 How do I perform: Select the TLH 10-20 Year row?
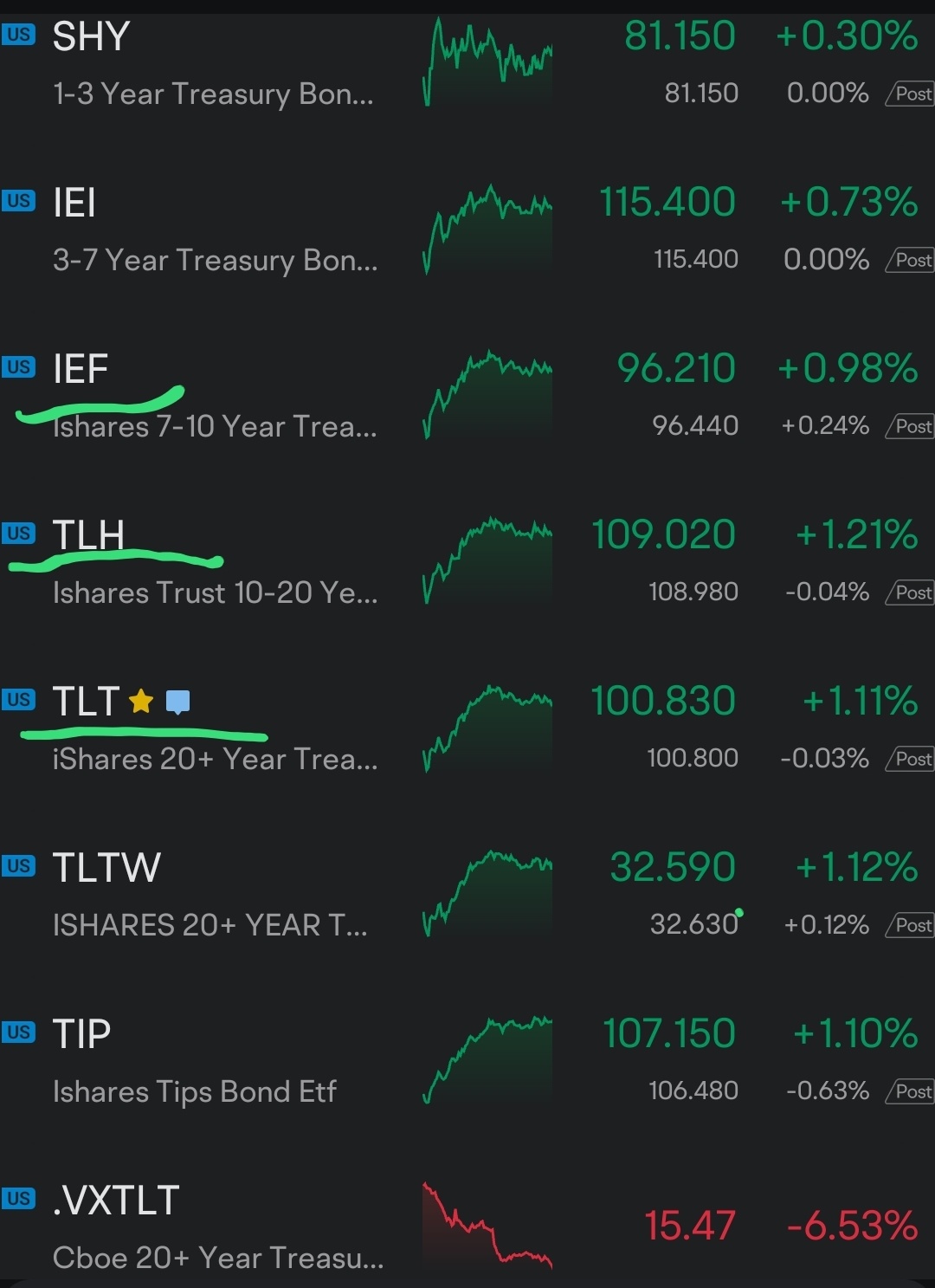click(214, 563)
